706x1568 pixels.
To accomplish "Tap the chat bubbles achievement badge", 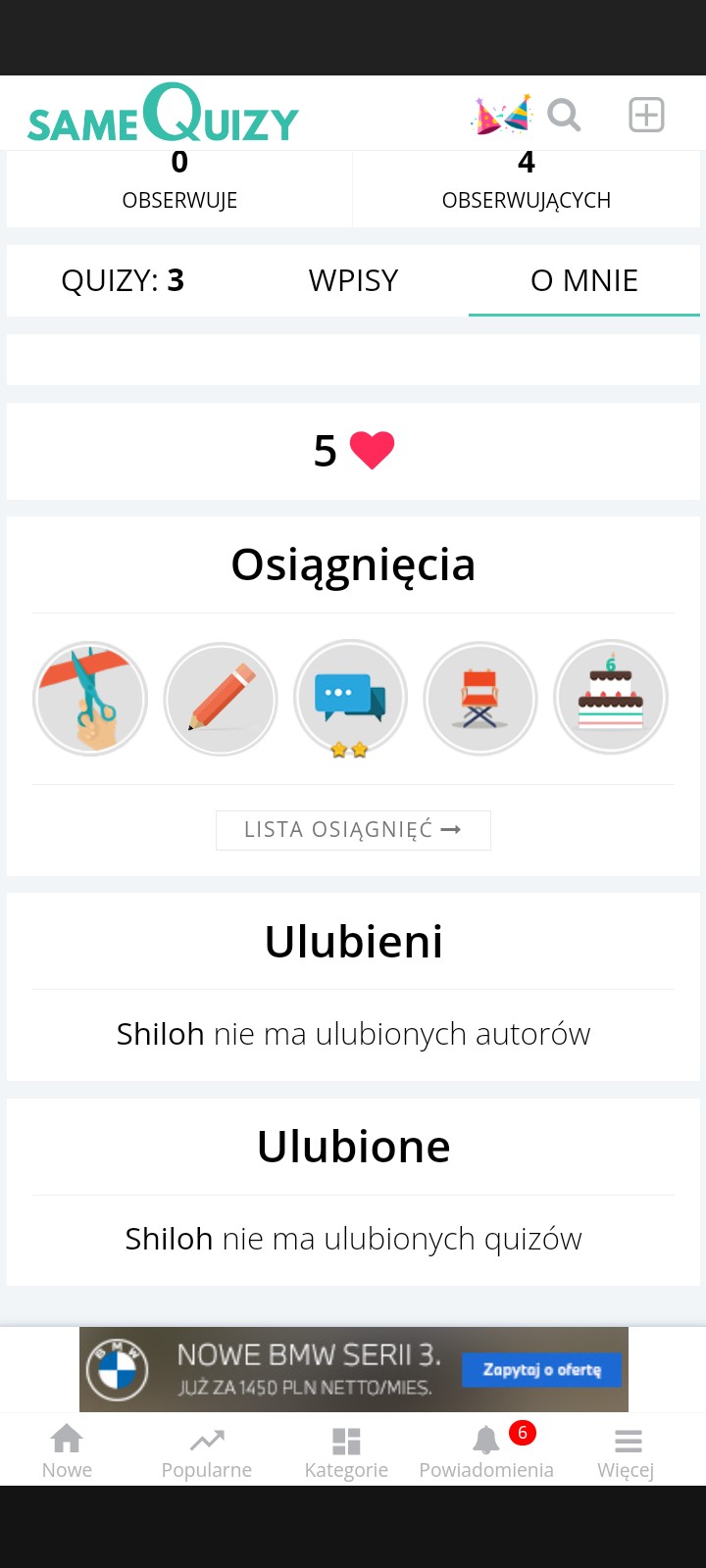I will 350,699.
